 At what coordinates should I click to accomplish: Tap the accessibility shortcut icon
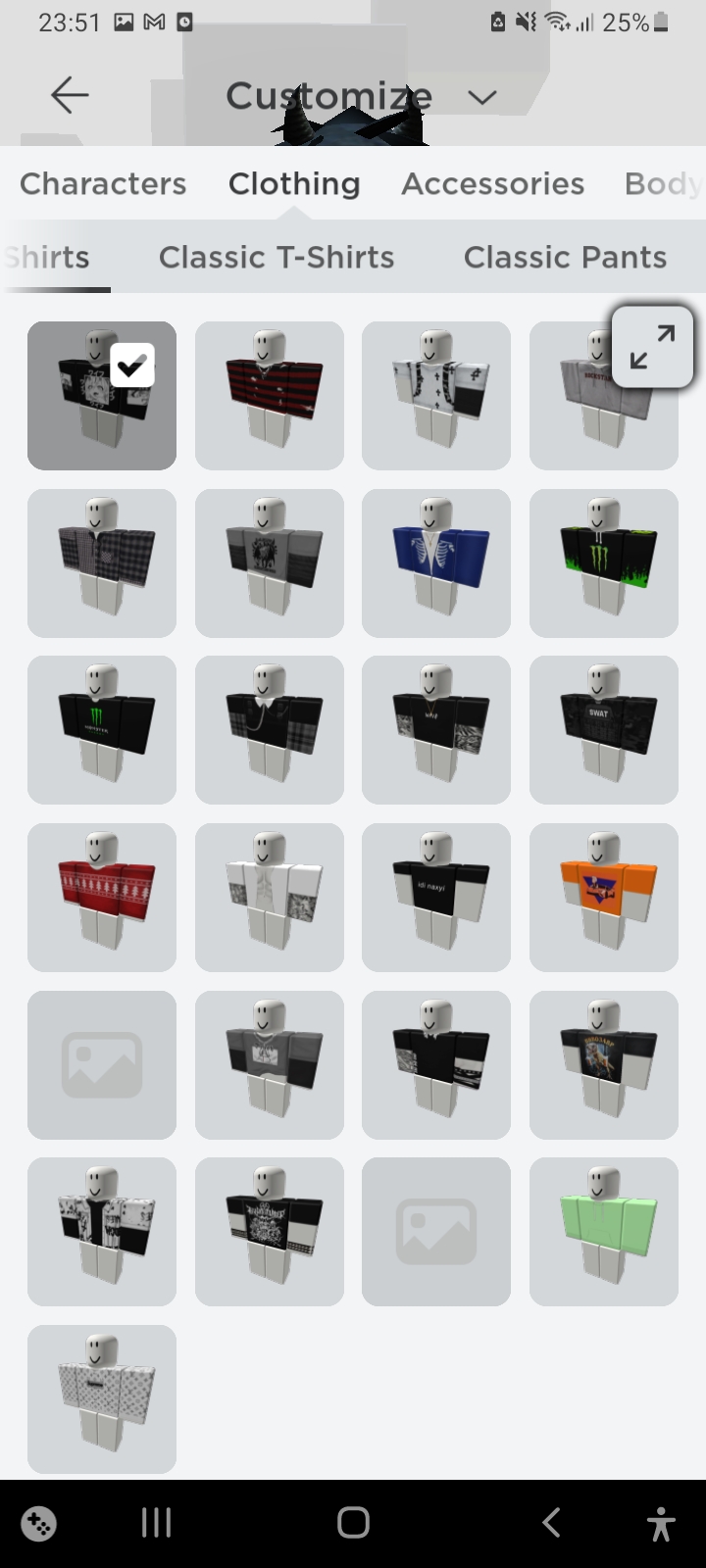pos(661,1524)
